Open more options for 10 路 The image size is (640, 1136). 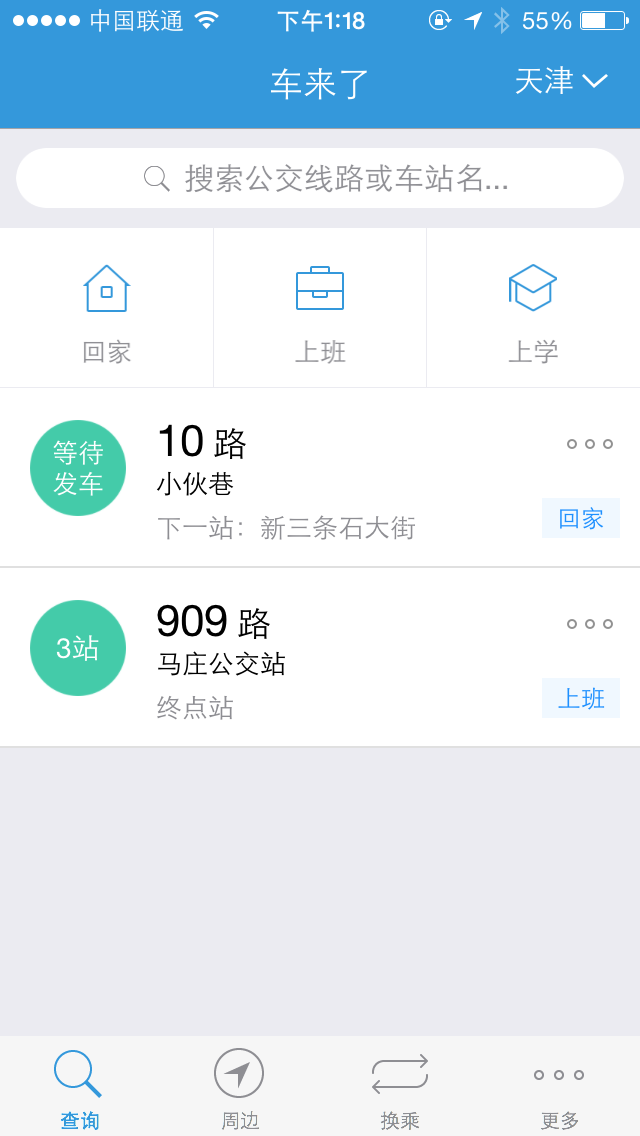589,444
